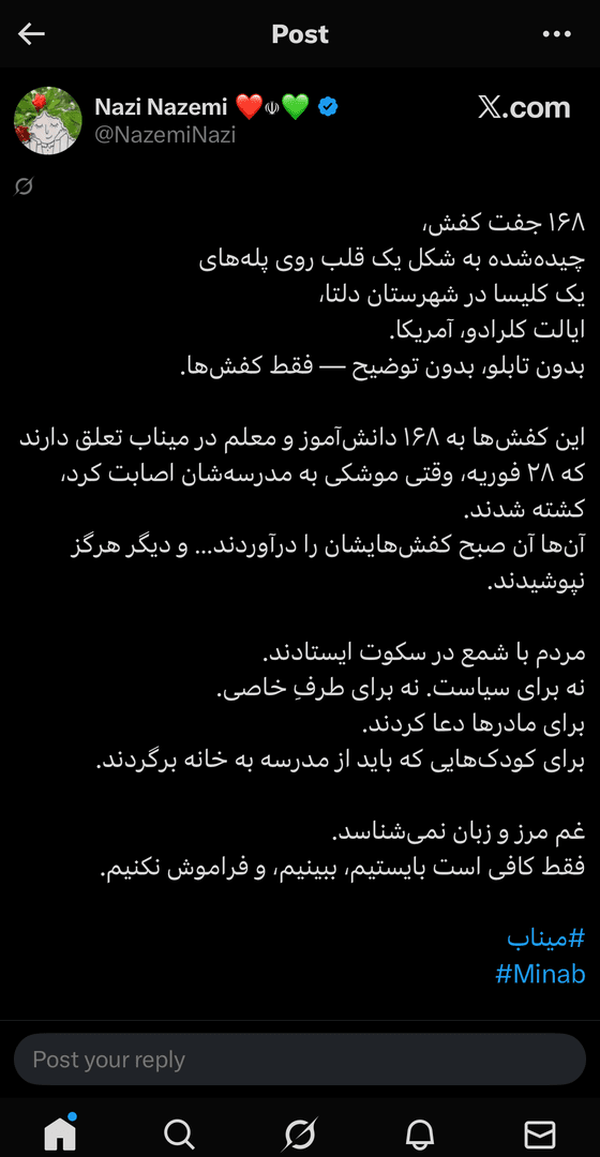Go back using the arrow icon
This screenshot has width=600, height=1157.
pos(32,34)
